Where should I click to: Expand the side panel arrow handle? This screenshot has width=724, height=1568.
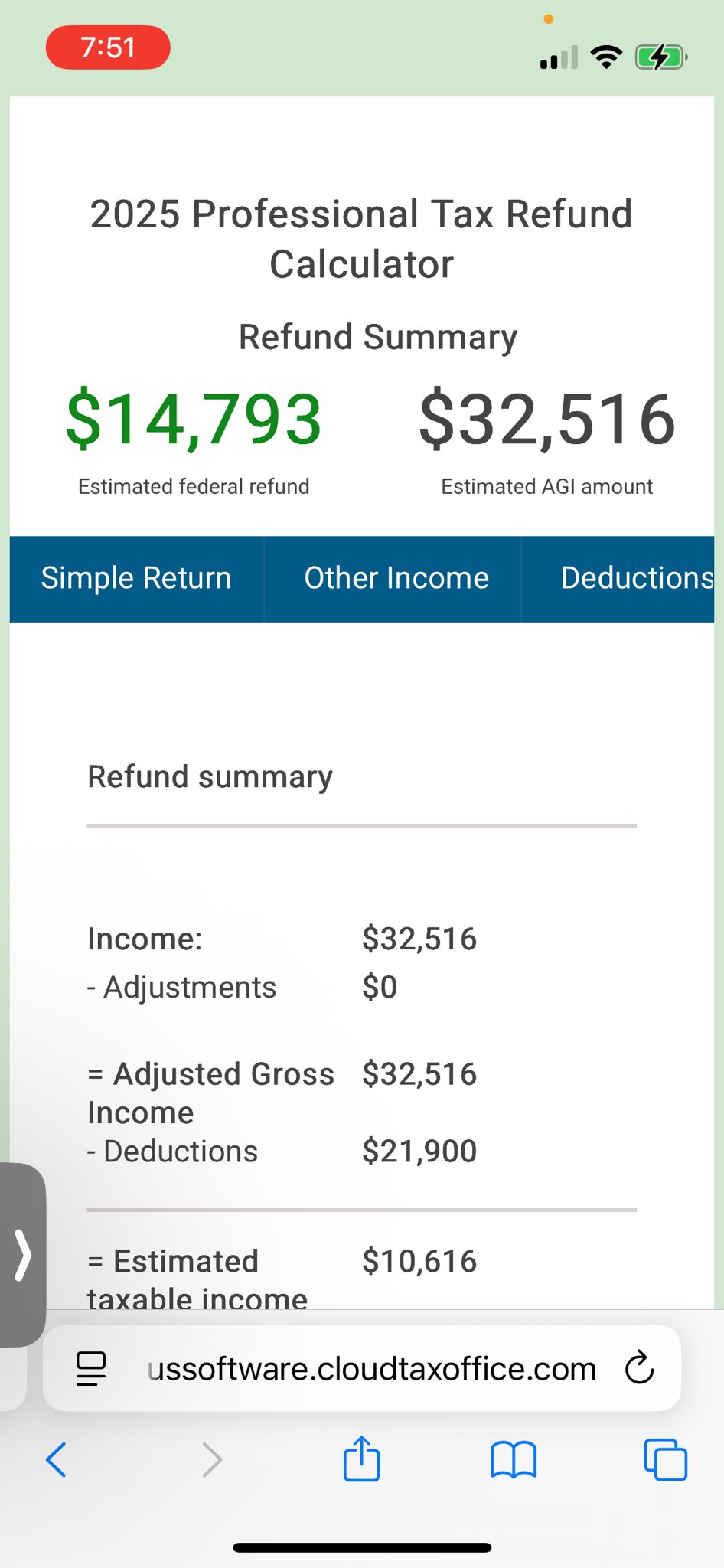(x=23, y=1254)
